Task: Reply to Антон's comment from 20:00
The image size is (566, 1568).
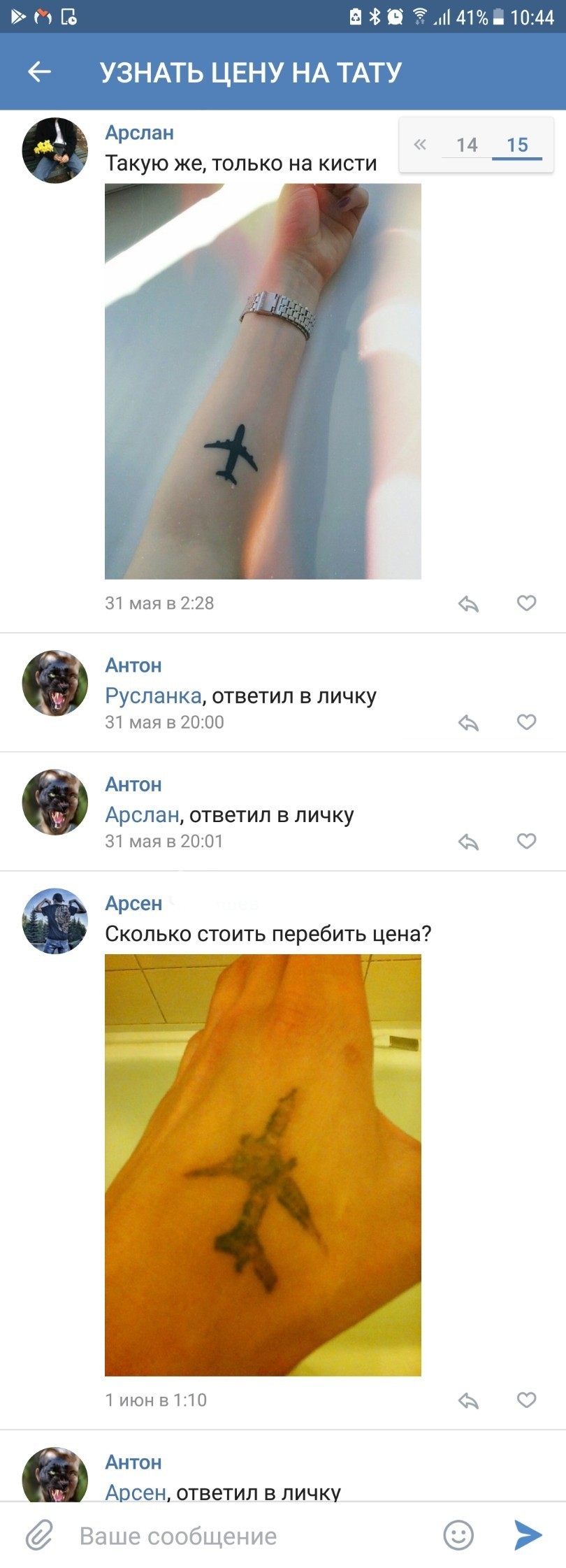Action: [x=468, y=722]
